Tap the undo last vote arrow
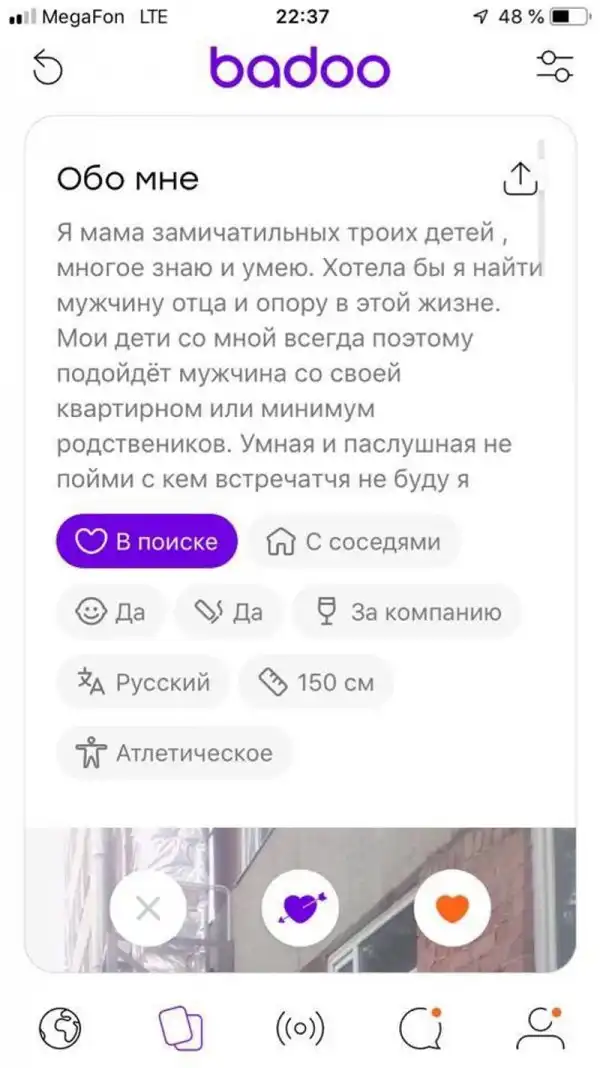600x1068 pixels. pyautogui.click(x=48, y=67)
